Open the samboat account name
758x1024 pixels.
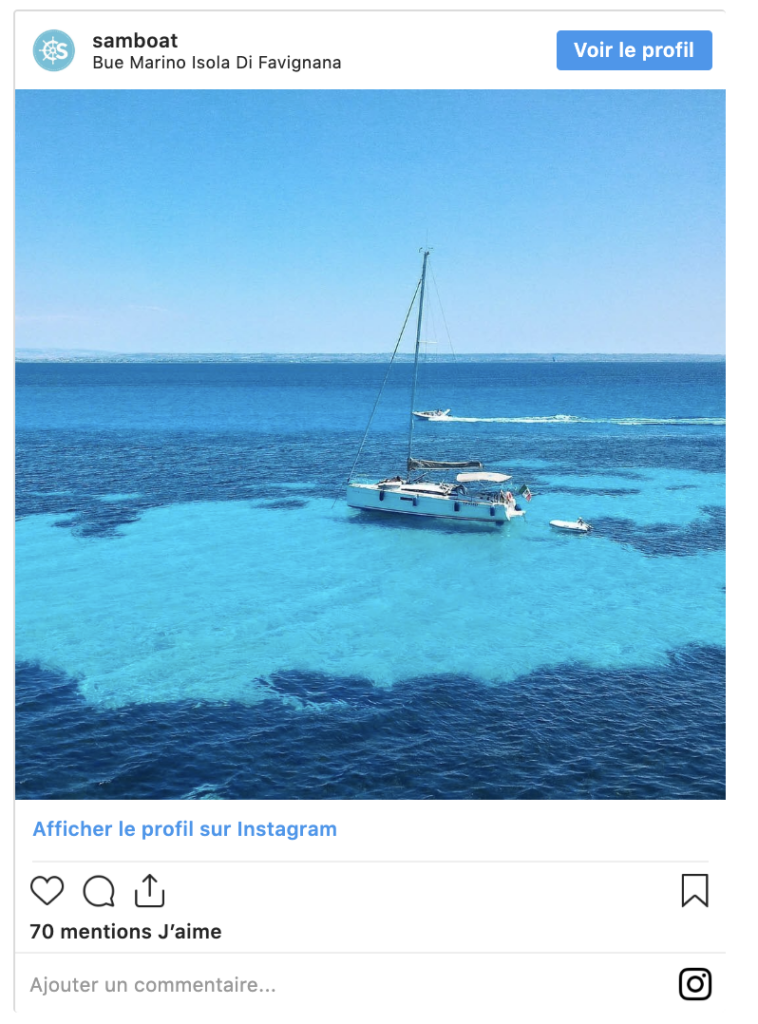point(135,41)
